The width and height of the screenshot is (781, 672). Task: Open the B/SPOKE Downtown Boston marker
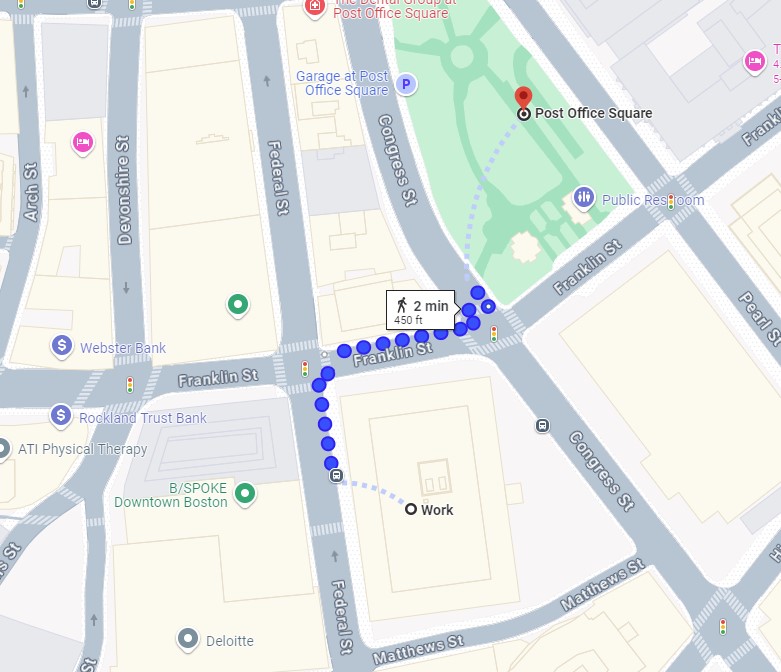tap(245, 493)
